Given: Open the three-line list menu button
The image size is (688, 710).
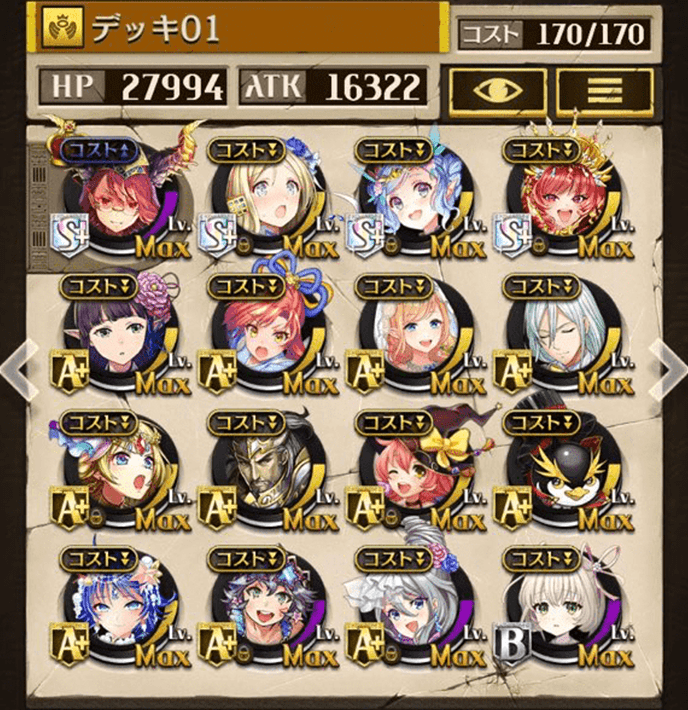Looking at the screenshot, I should pyautogui.click(x=599, y=89).
